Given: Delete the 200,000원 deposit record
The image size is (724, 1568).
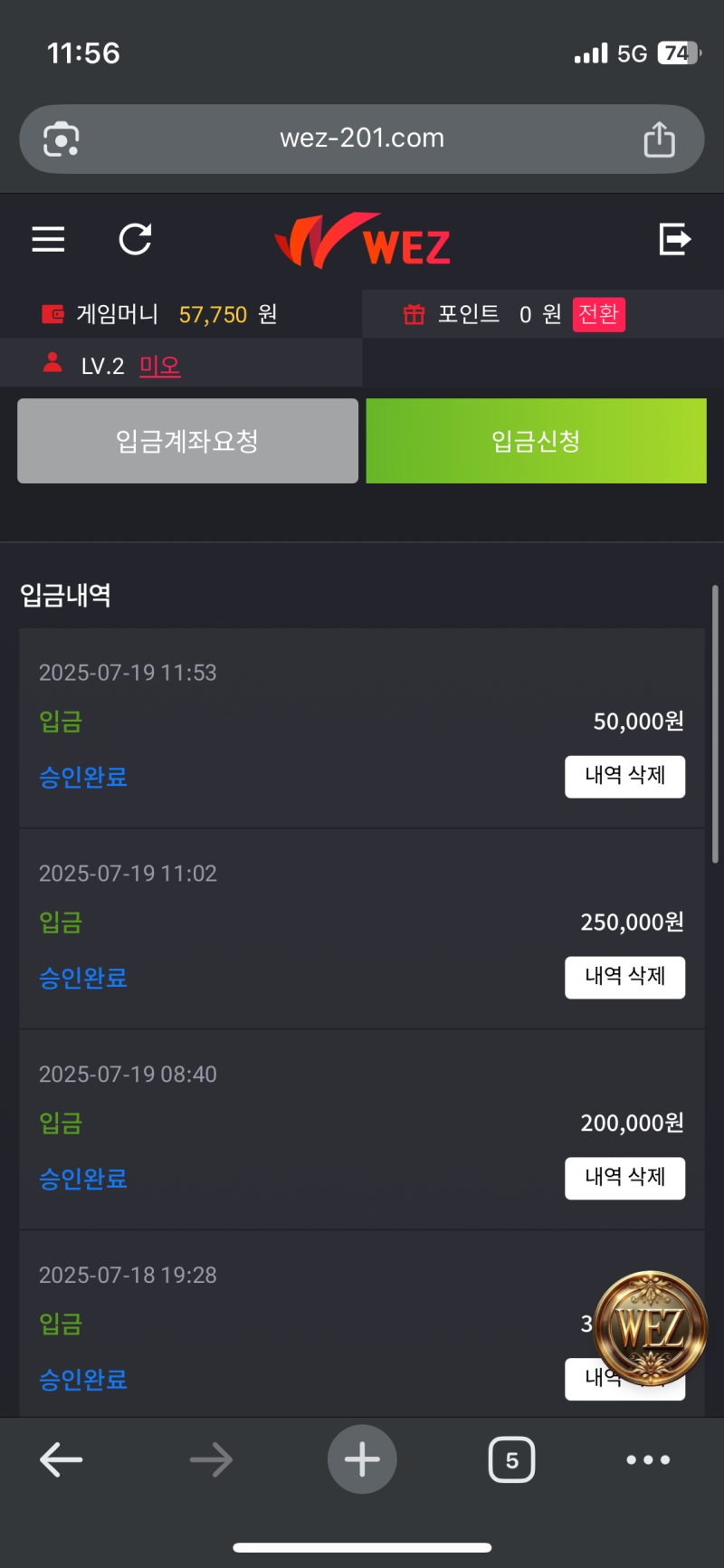Looking at the screenshot, I should pos(624,1178).
